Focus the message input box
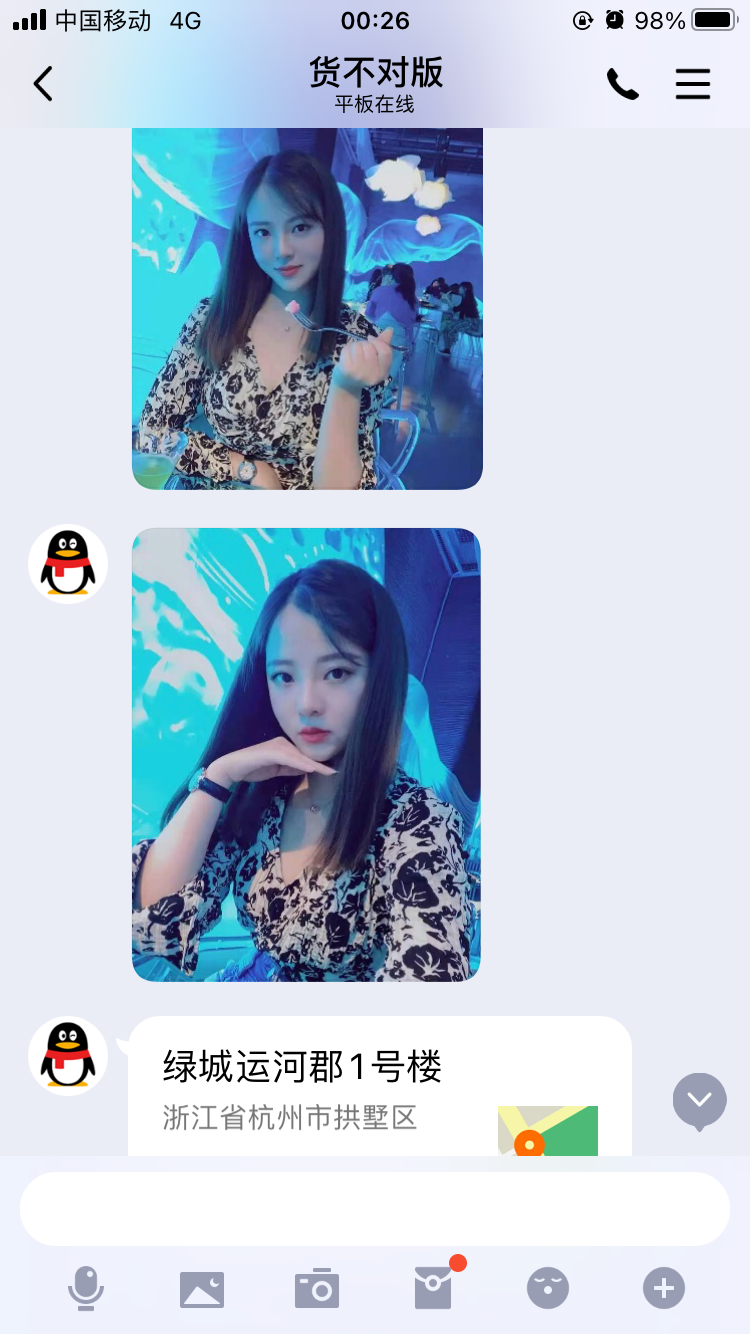 (375, 1208)
